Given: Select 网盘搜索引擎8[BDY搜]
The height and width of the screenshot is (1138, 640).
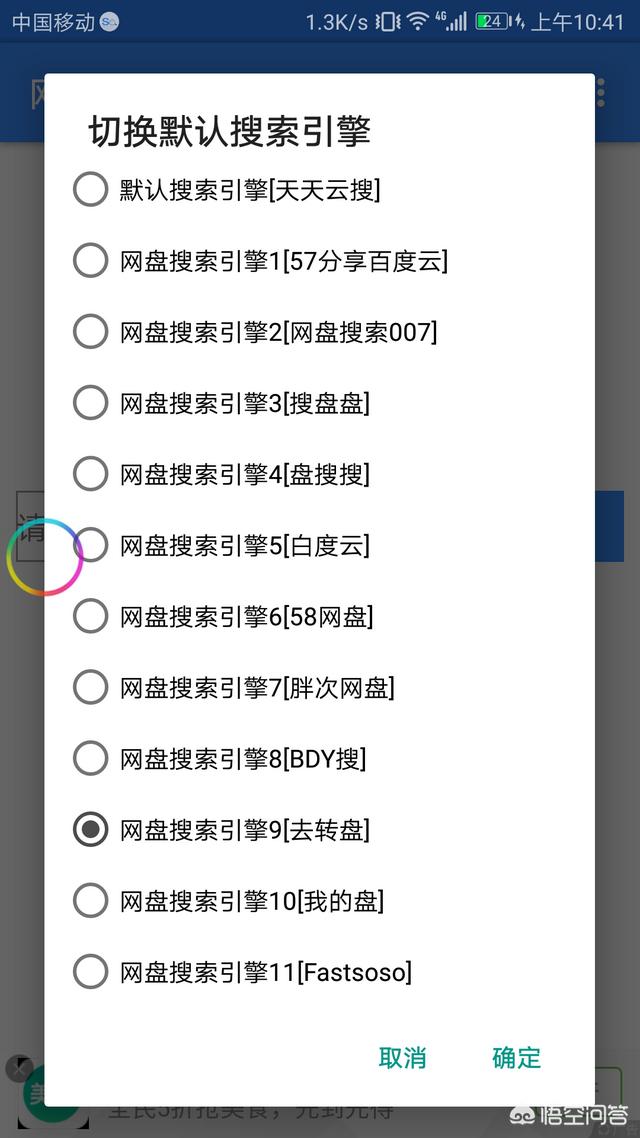Looking at the screenshot, I should pyautogui.click(x=319, y=759).
